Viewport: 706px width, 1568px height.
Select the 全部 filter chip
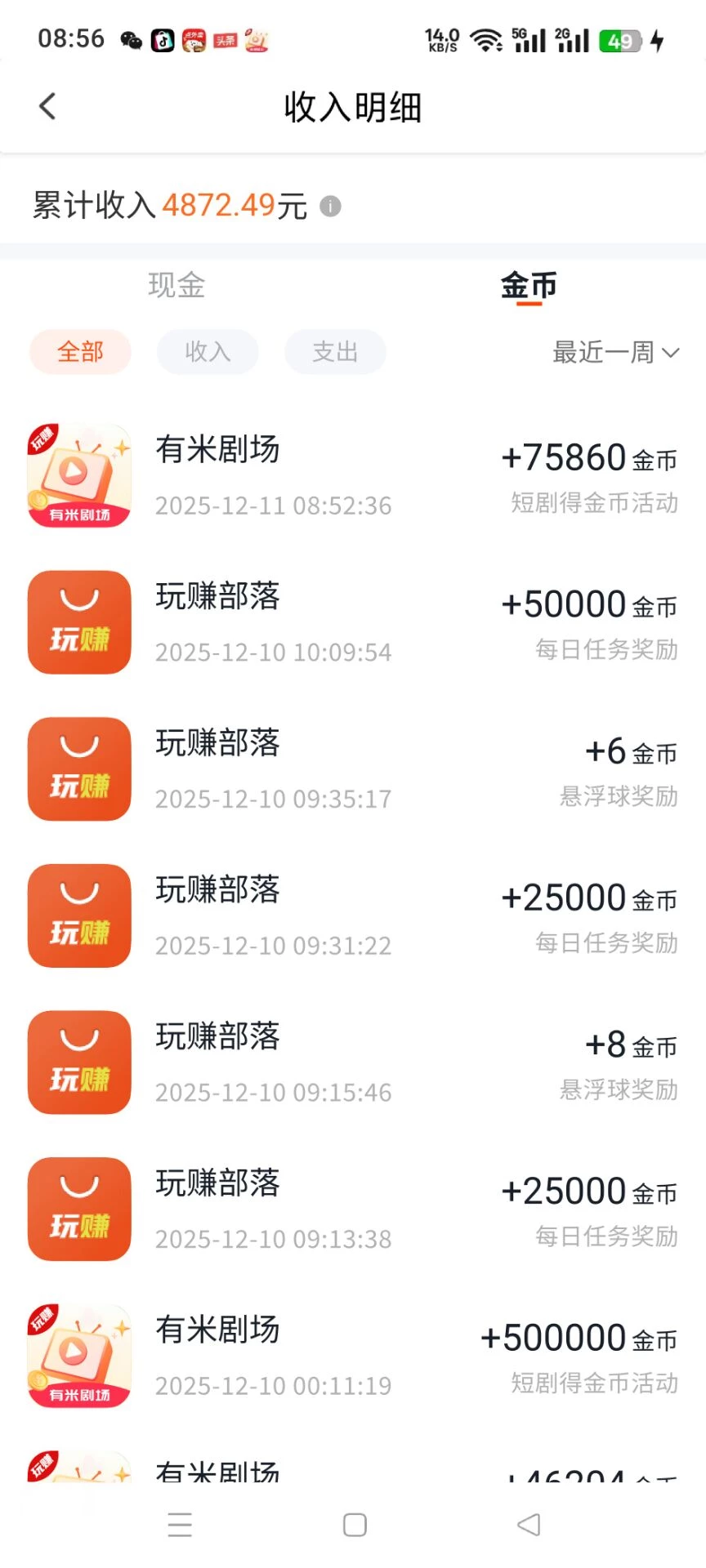[80, 352]
